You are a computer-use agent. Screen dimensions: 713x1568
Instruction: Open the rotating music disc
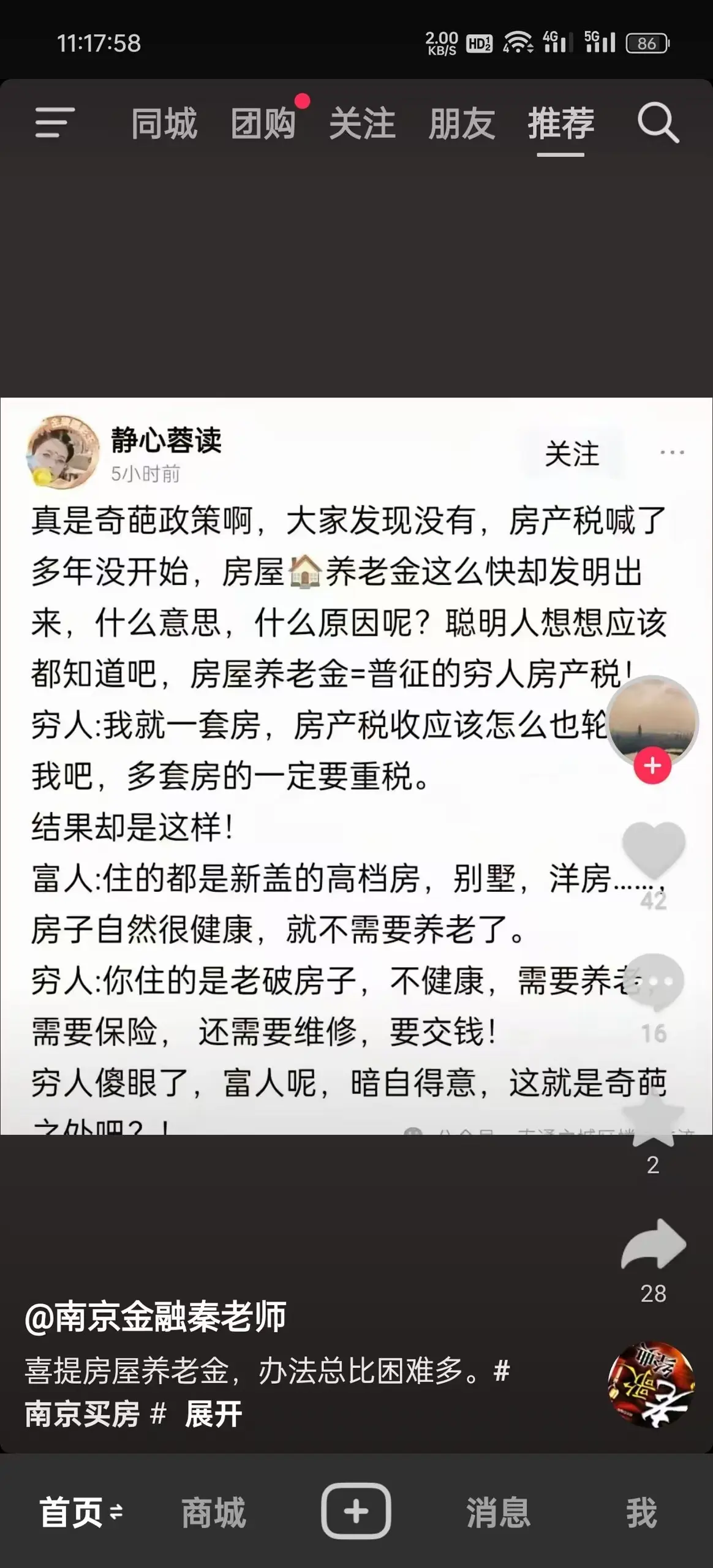pos(651,1384)
